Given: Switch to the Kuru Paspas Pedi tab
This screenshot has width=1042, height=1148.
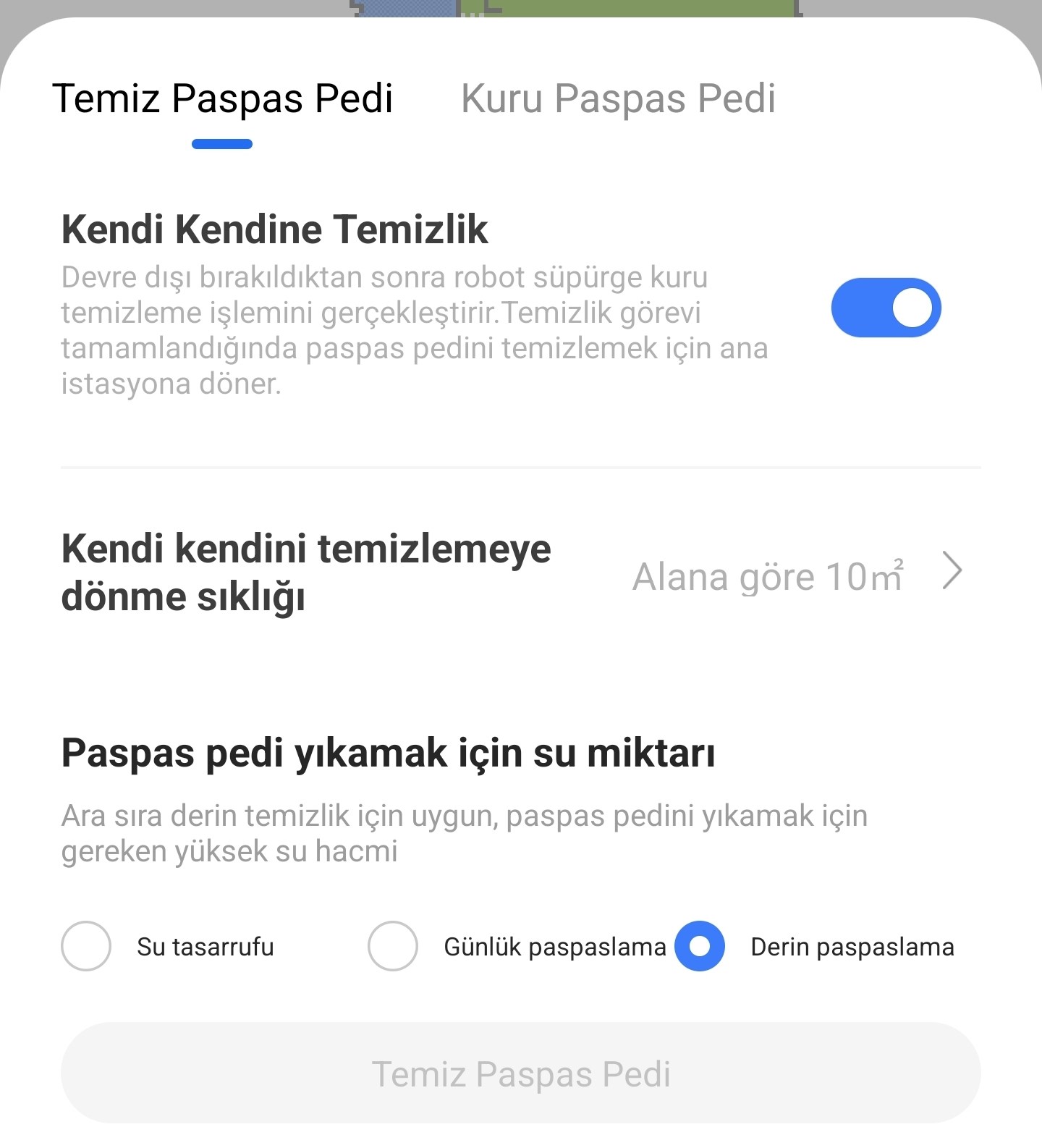Looking at the screenshot, I should tap(618, 98).
